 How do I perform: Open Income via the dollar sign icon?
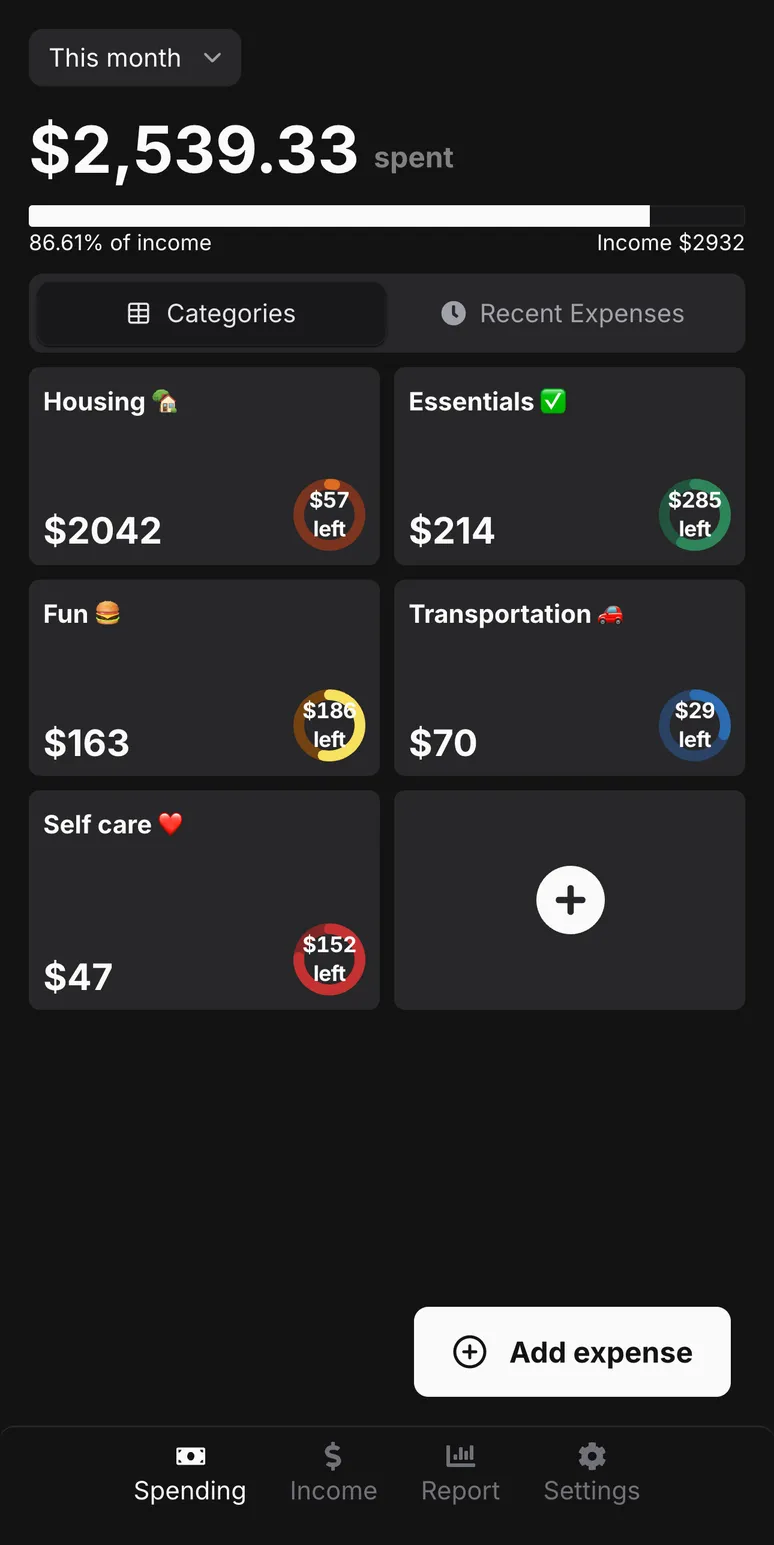click(x=333, y=1456)
